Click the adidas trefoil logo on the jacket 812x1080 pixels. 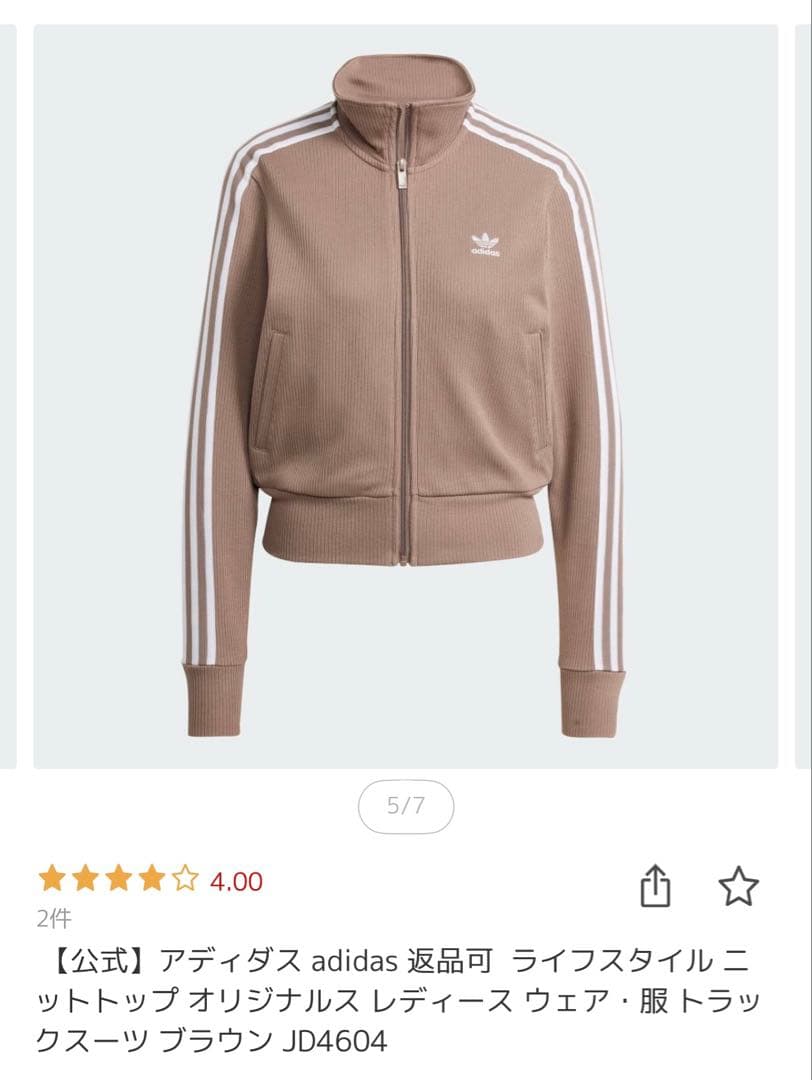coord(485,240)
